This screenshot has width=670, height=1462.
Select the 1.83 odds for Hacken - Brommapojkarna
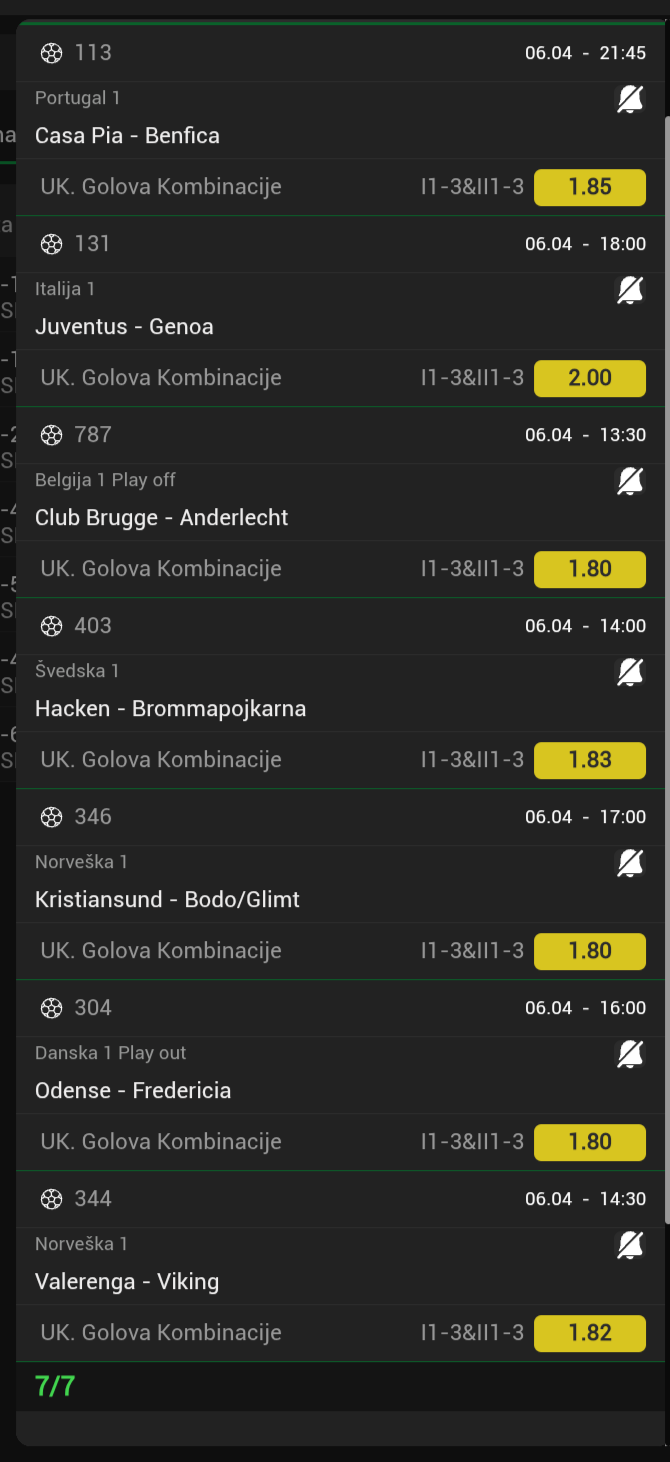(x=589, y=760)
